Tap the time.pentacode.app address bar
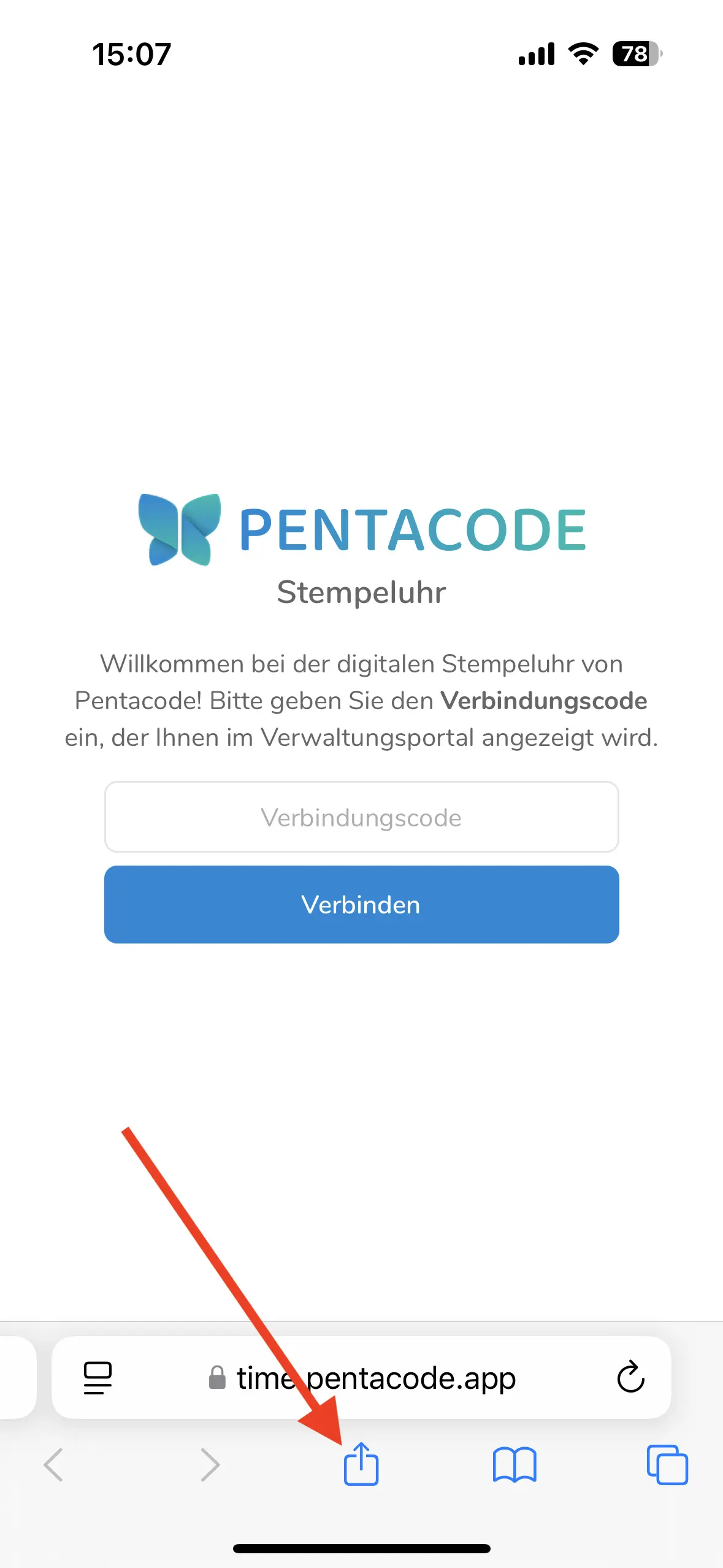The height and width of the screenshot is (1568, 723). [x=375, y=1378]
